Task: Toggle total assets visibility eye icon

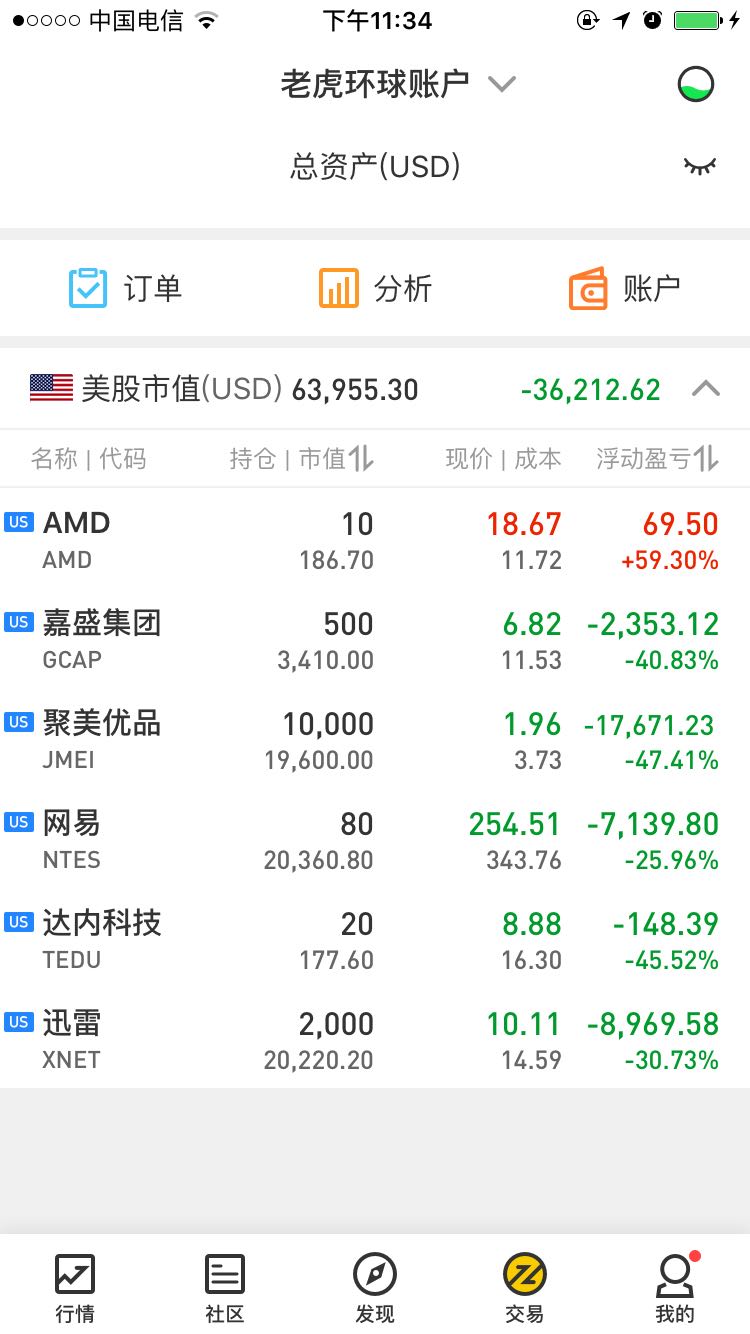Action: pos(700,166)
